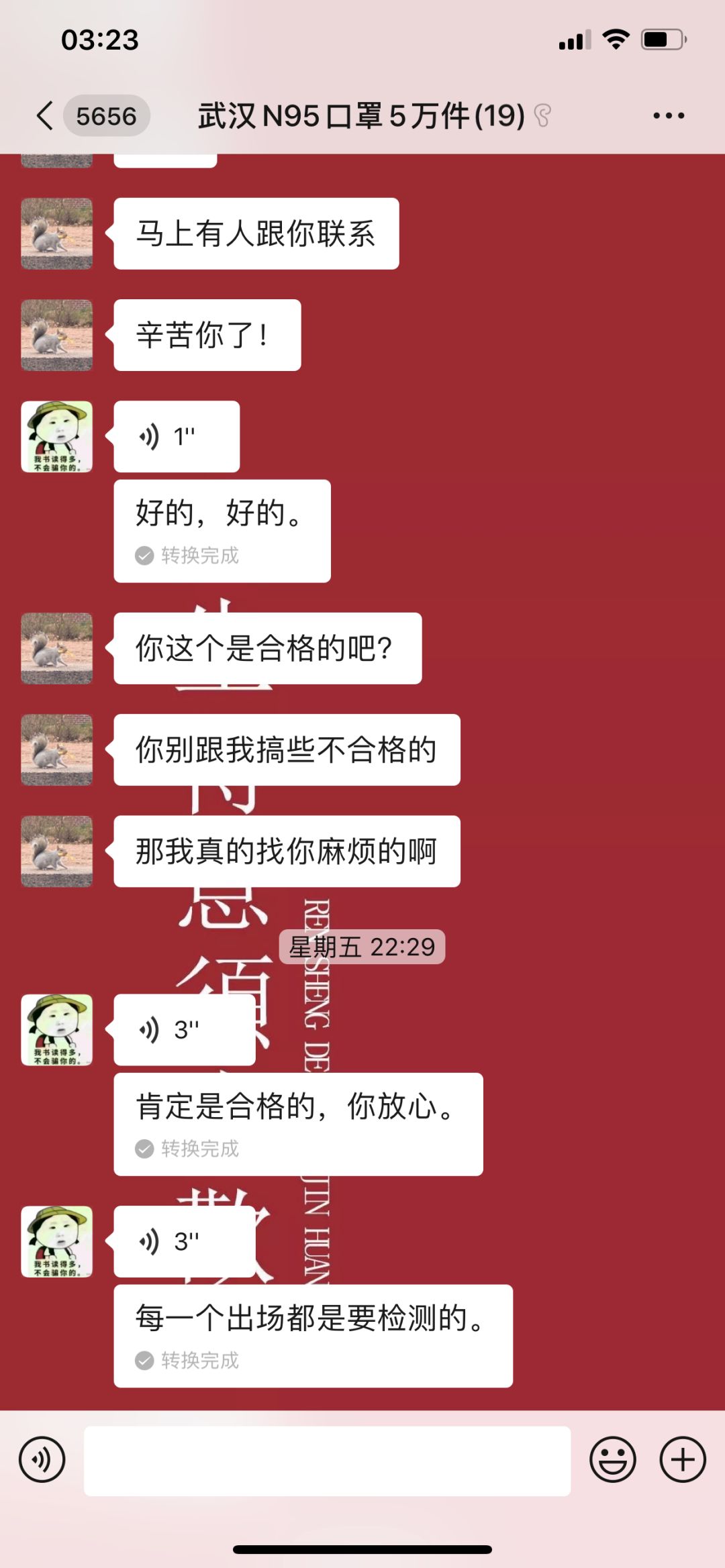Open the plus attachment menu
Screen dimensions: 725x1568
[x=683, y=1459]
